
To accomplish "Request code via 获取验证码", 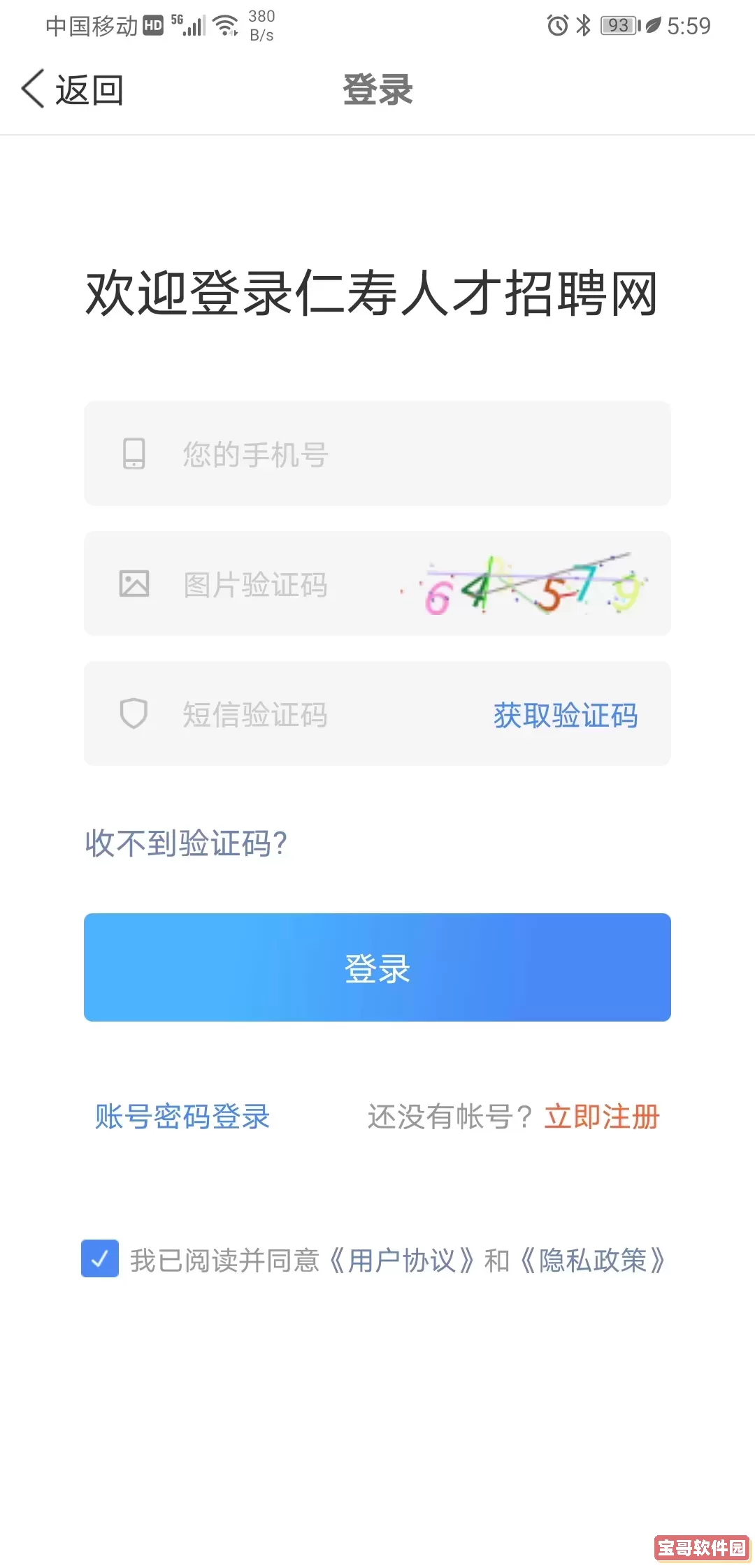I will pyautogui.click(x=566, y=715).
